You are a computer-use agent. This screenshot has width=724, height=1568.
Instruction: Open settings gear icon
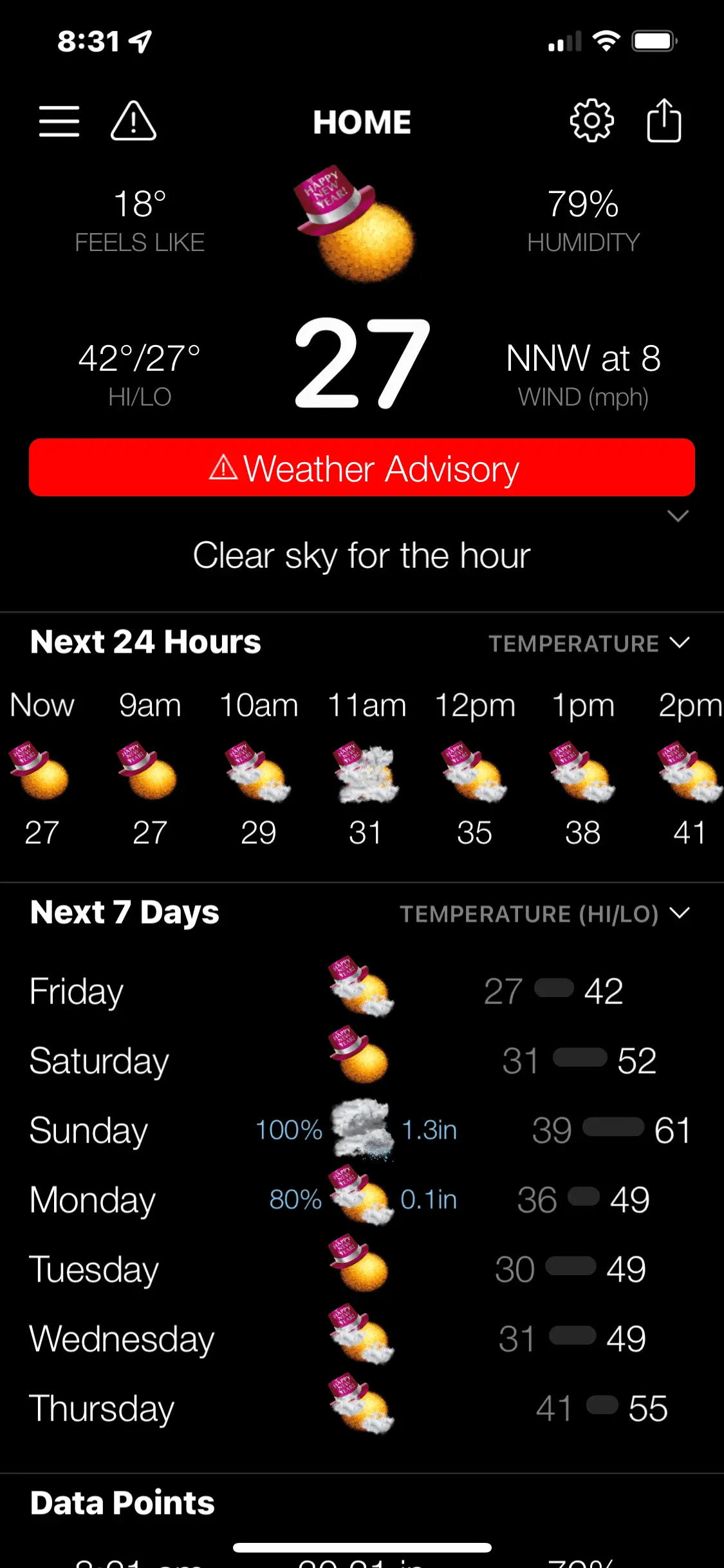[591, 120]
